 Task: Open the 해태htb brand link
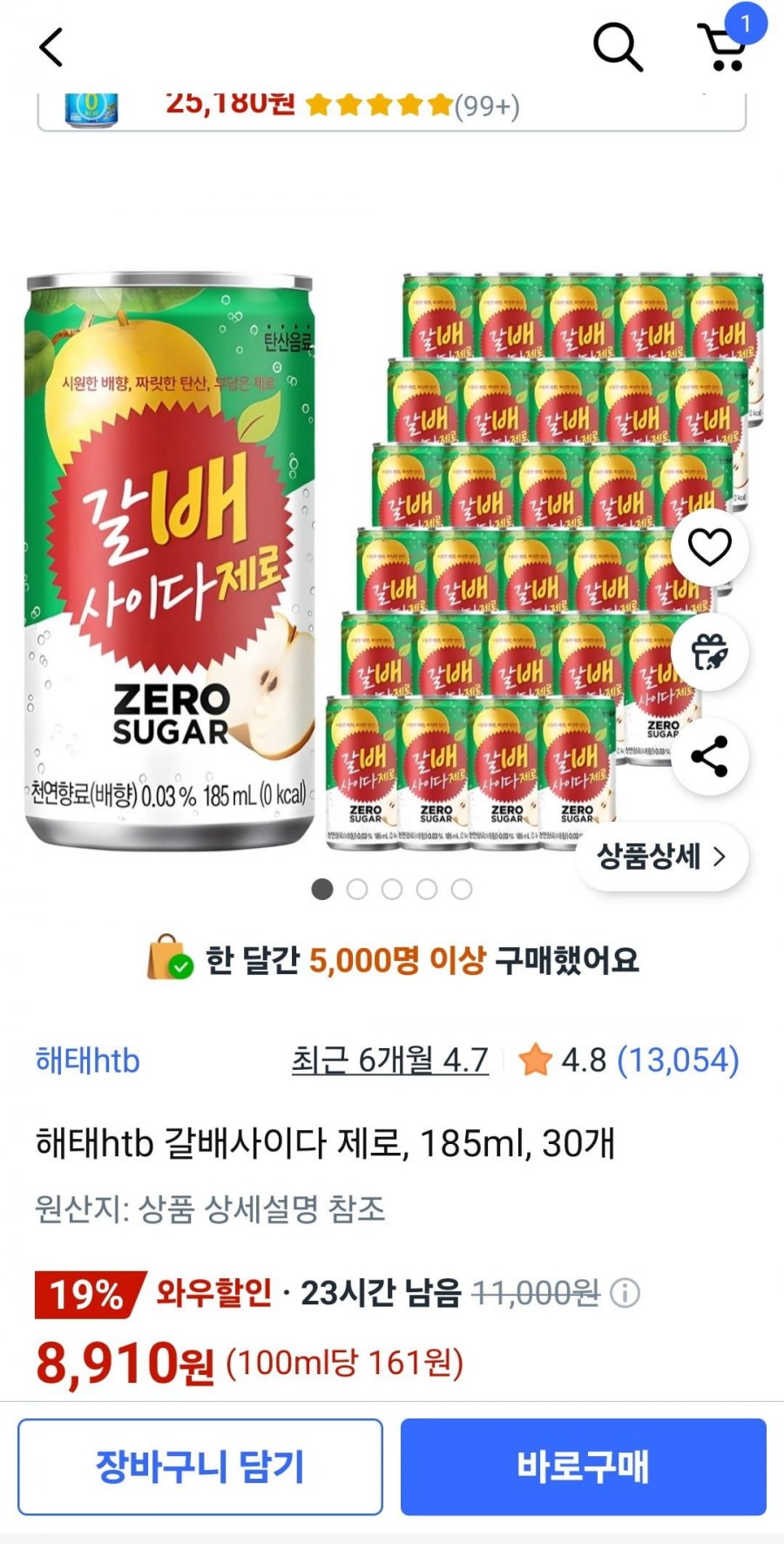coord(87,1060)
